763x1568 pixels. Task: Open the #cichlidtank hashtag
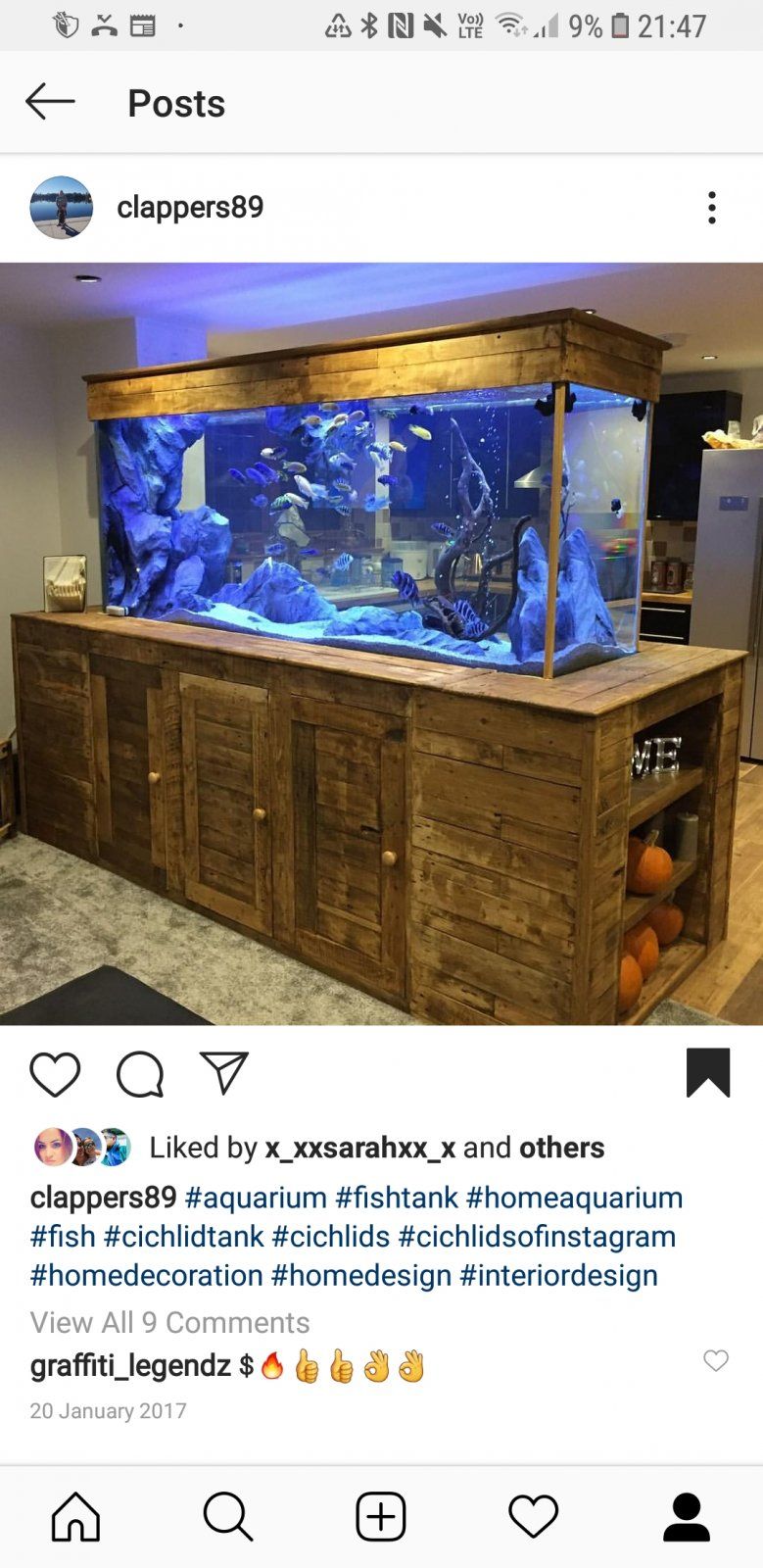(183, 1237)
